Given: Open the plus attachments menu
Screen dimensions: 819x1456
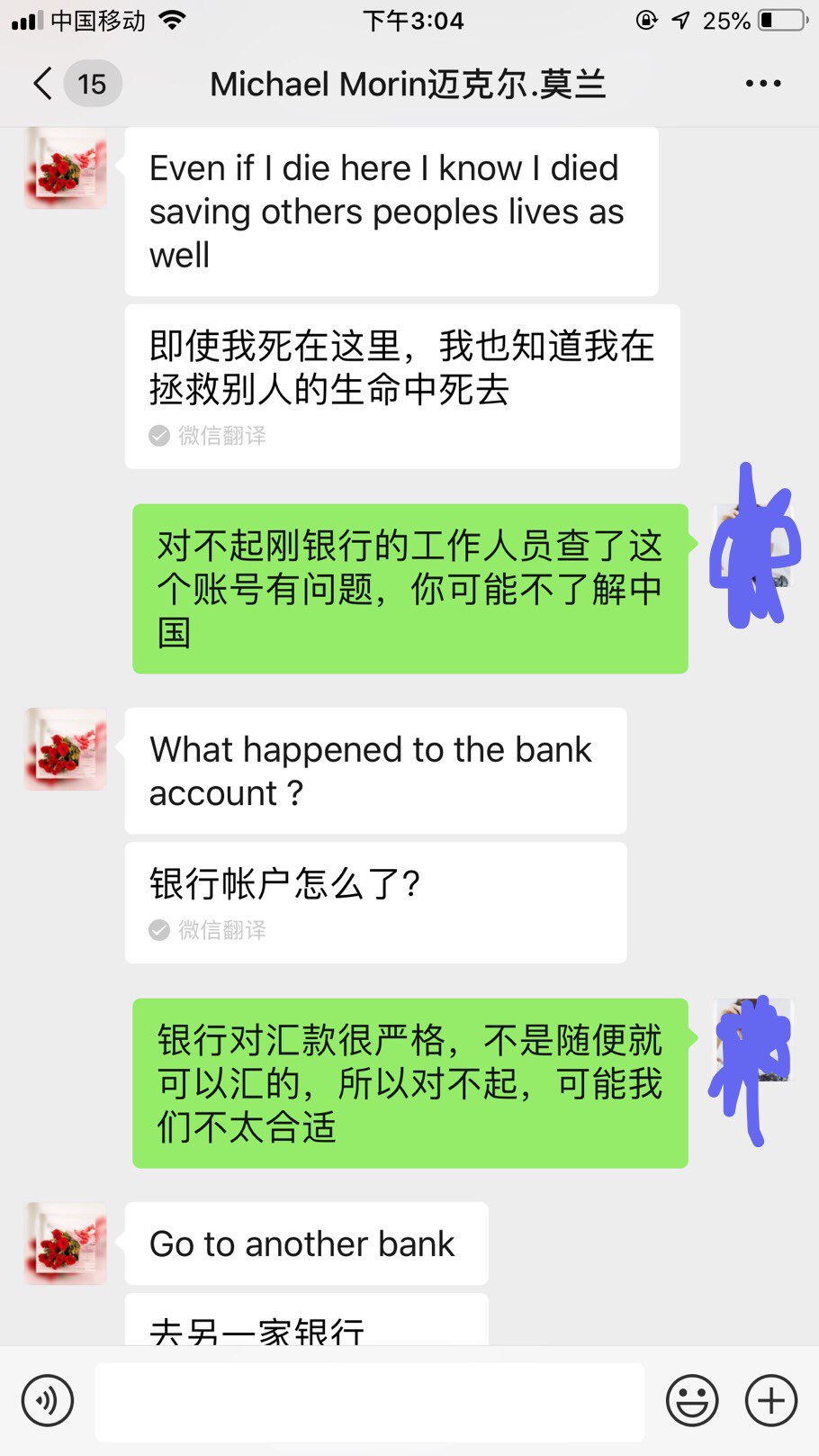Looking at the screenshot, I should 771,1400.
